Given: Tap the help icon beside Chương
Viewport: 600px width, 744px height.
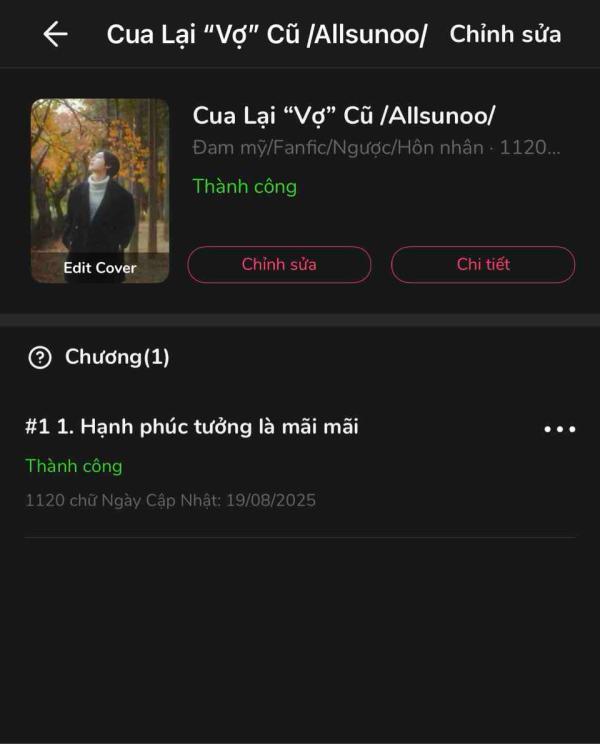Looking at the screenshot, I should pos(40,357).
